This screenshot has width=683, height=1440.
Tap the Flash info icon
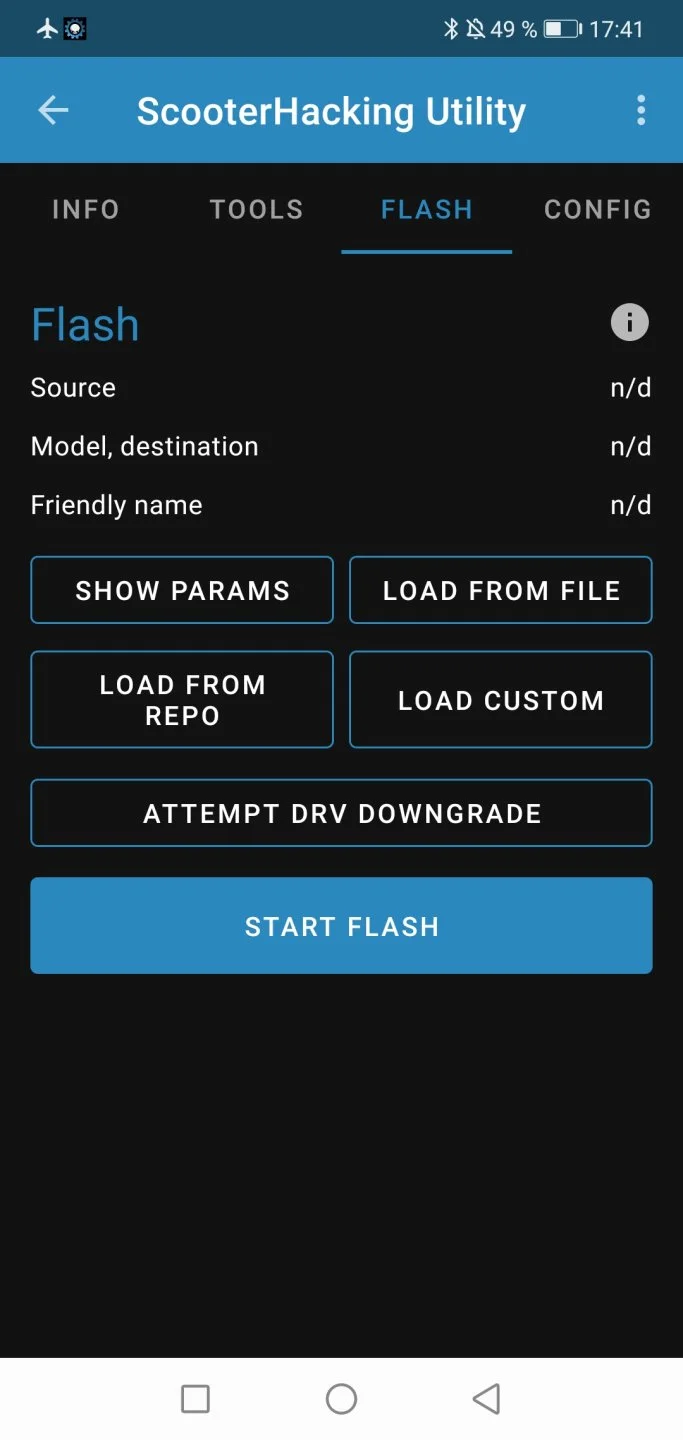pos(630,323)
